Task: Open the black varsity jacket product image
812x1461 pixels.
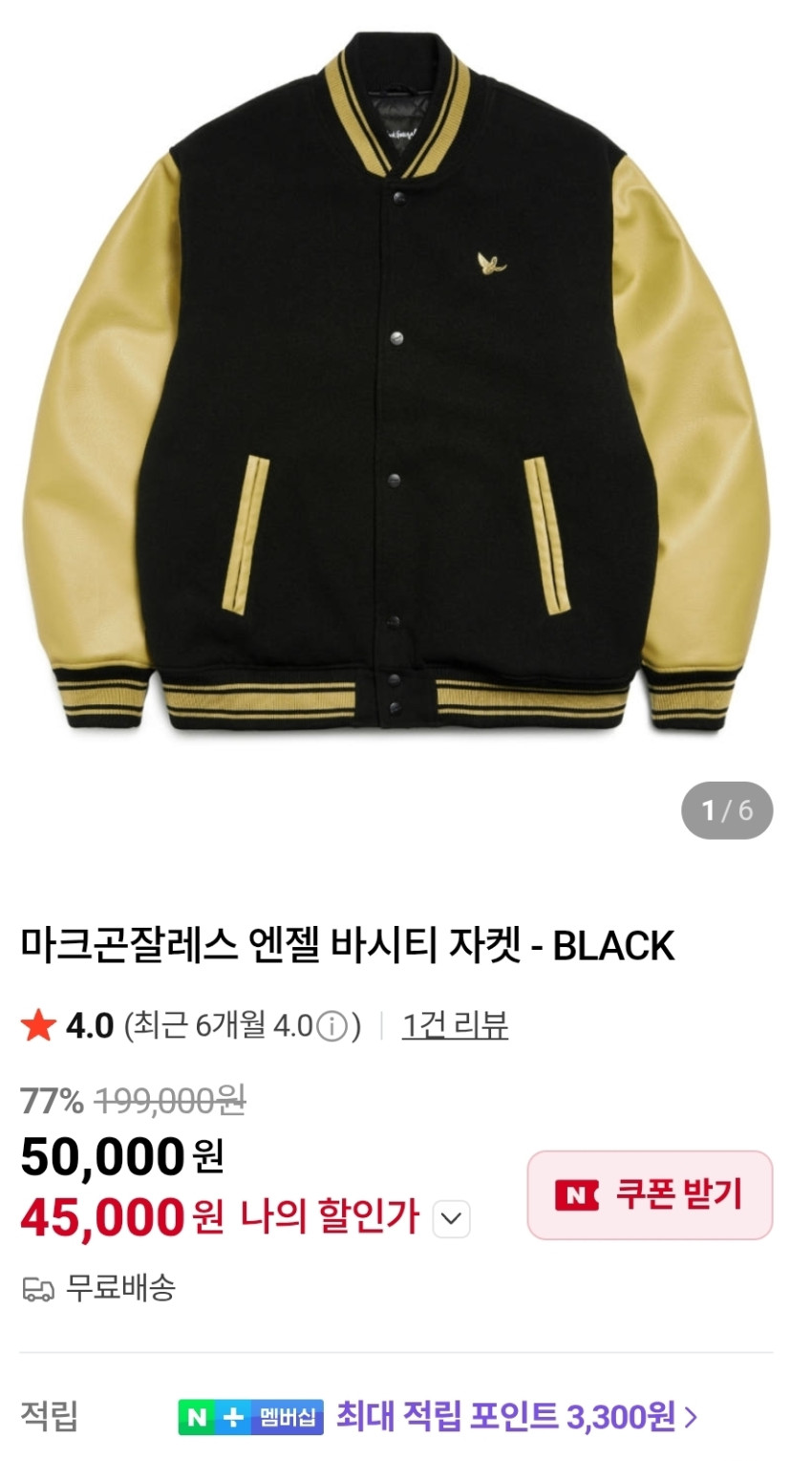Action: [396, 382]
